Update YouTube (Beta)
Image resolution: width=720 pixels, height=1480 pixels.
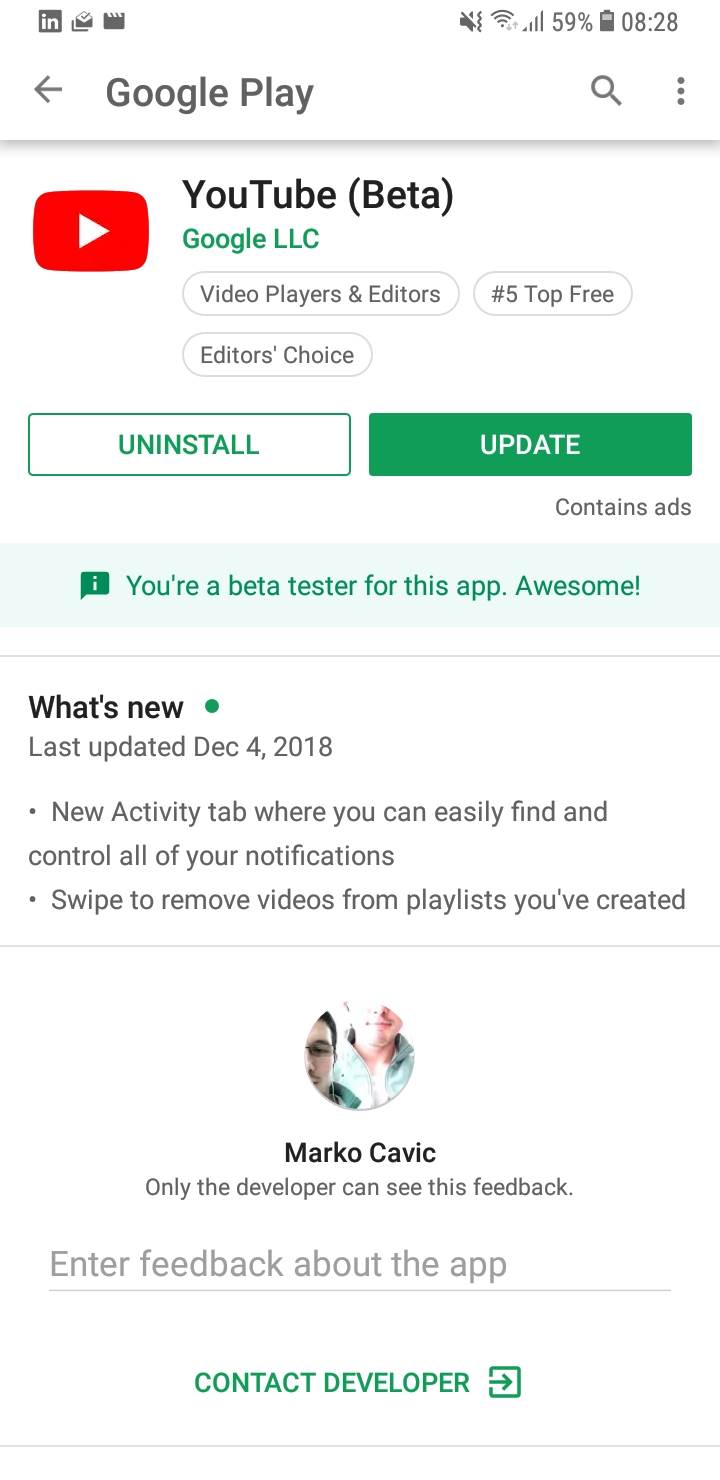(530, 444)
